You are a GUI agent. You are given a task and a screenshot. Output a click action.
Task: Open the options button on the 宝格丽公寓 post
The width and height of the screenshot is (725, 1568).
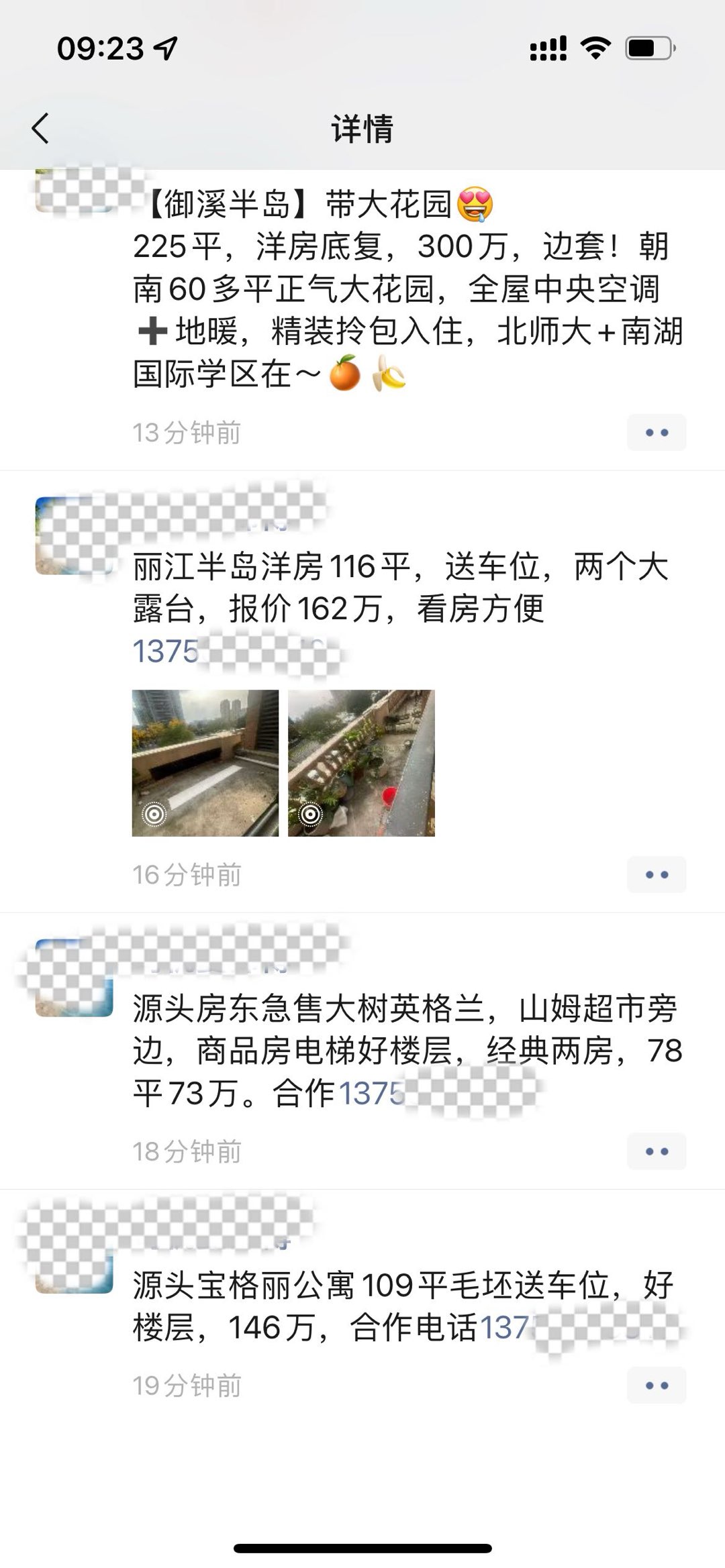point(656,1386)
